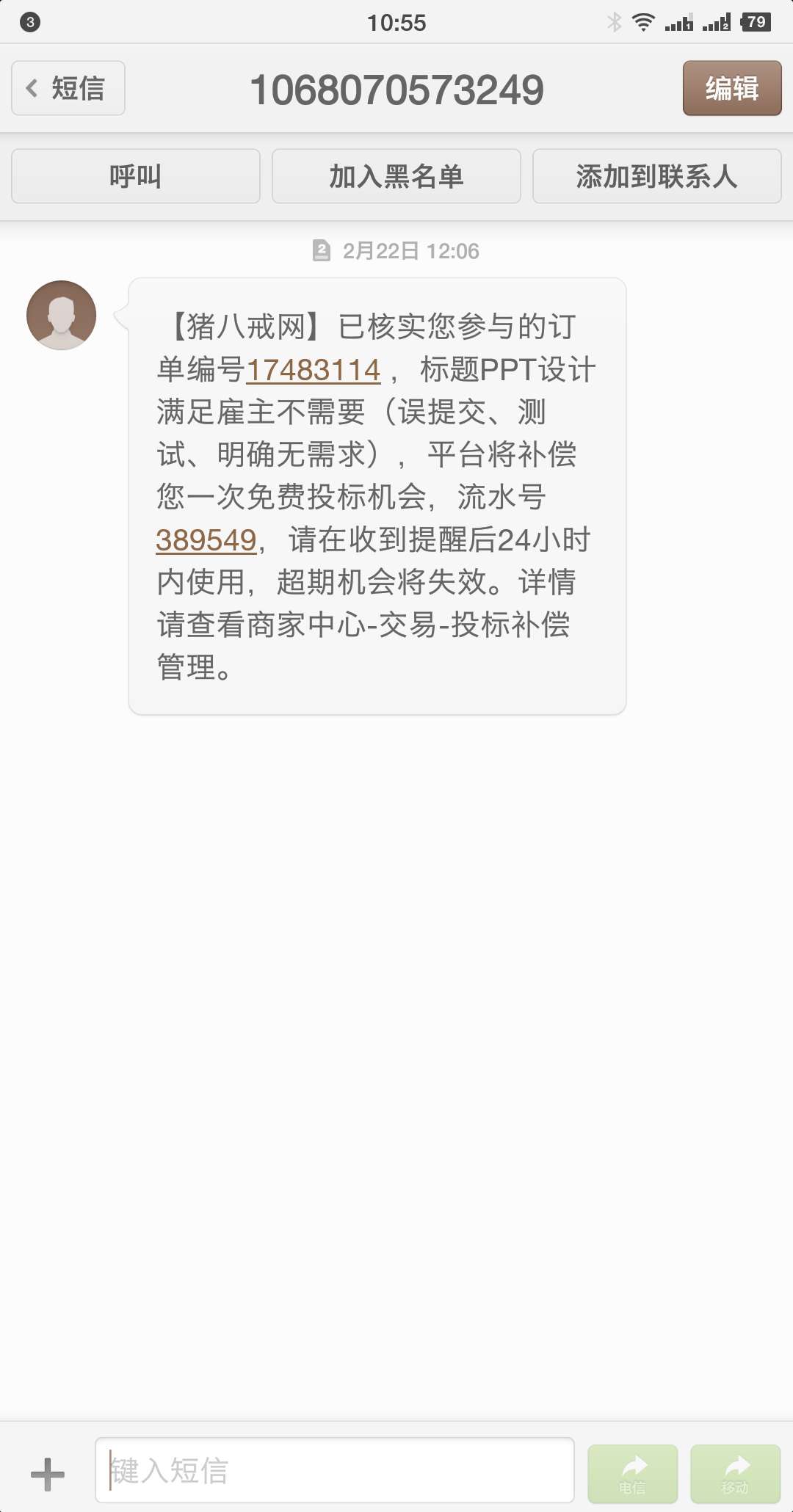Open 编辑 mode for this conversation

pyautogui.click(x=732, y=88)
